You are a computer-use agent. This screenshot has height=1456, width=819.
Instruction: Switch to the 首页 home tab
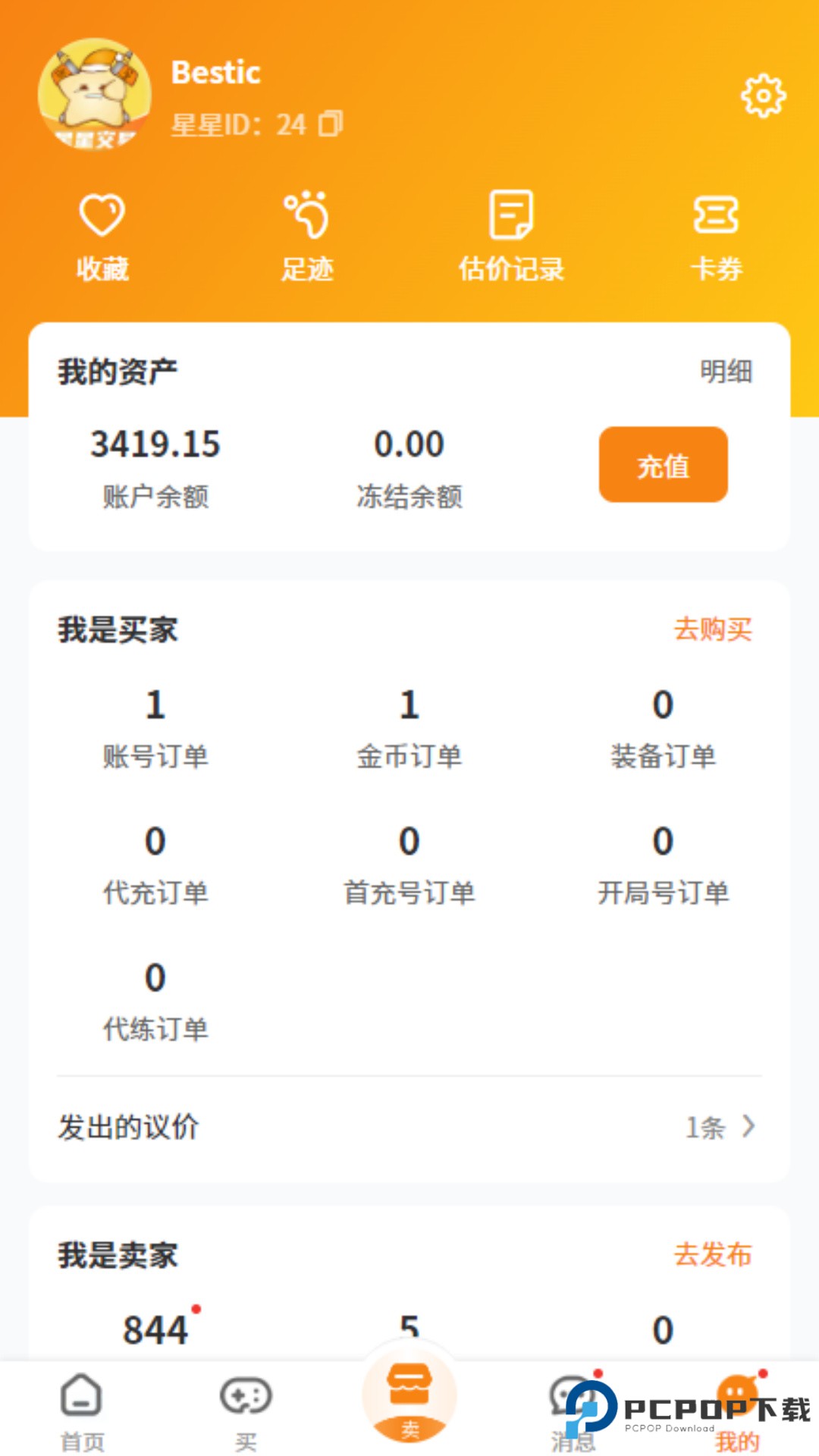point(82,1410)
